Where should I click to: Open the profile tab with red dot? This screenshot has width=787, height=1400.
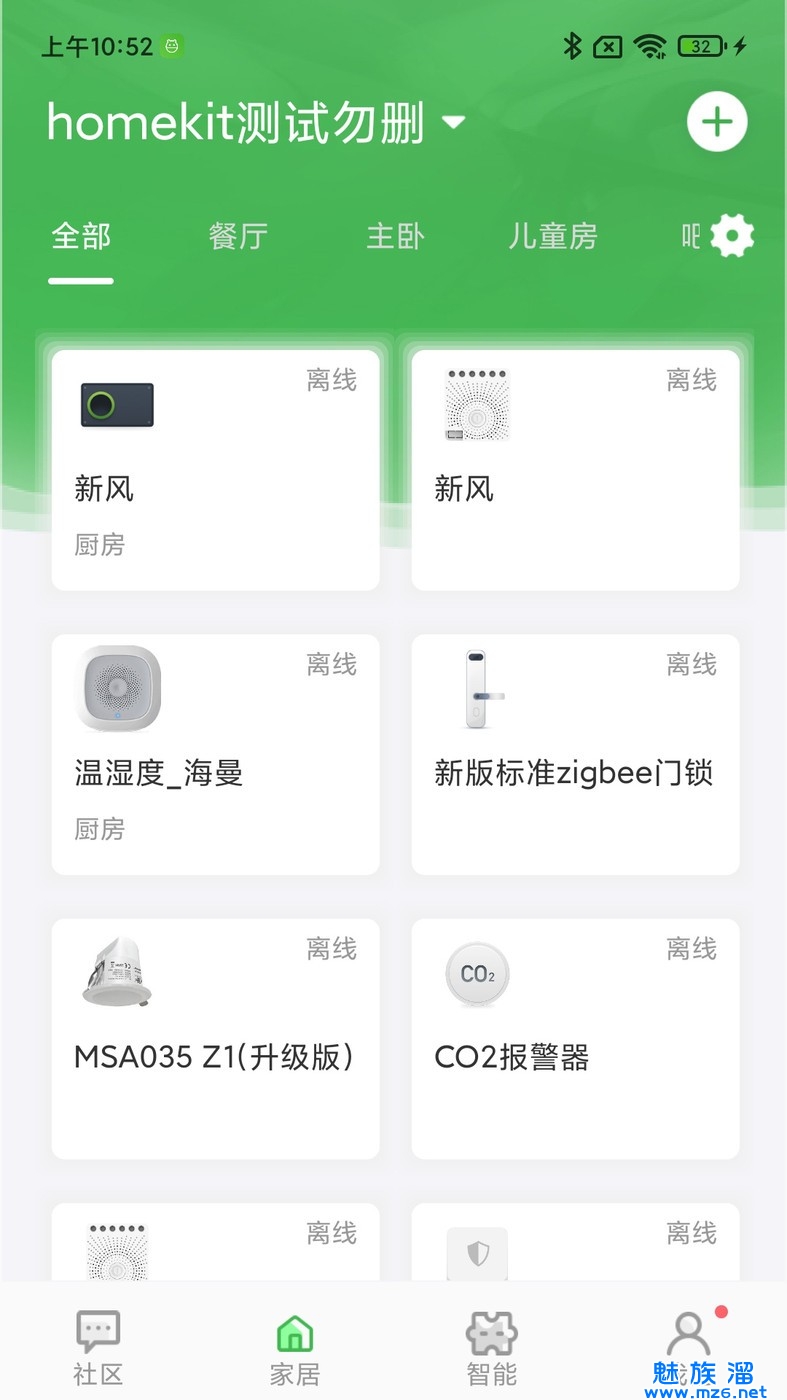(690, 1340)
